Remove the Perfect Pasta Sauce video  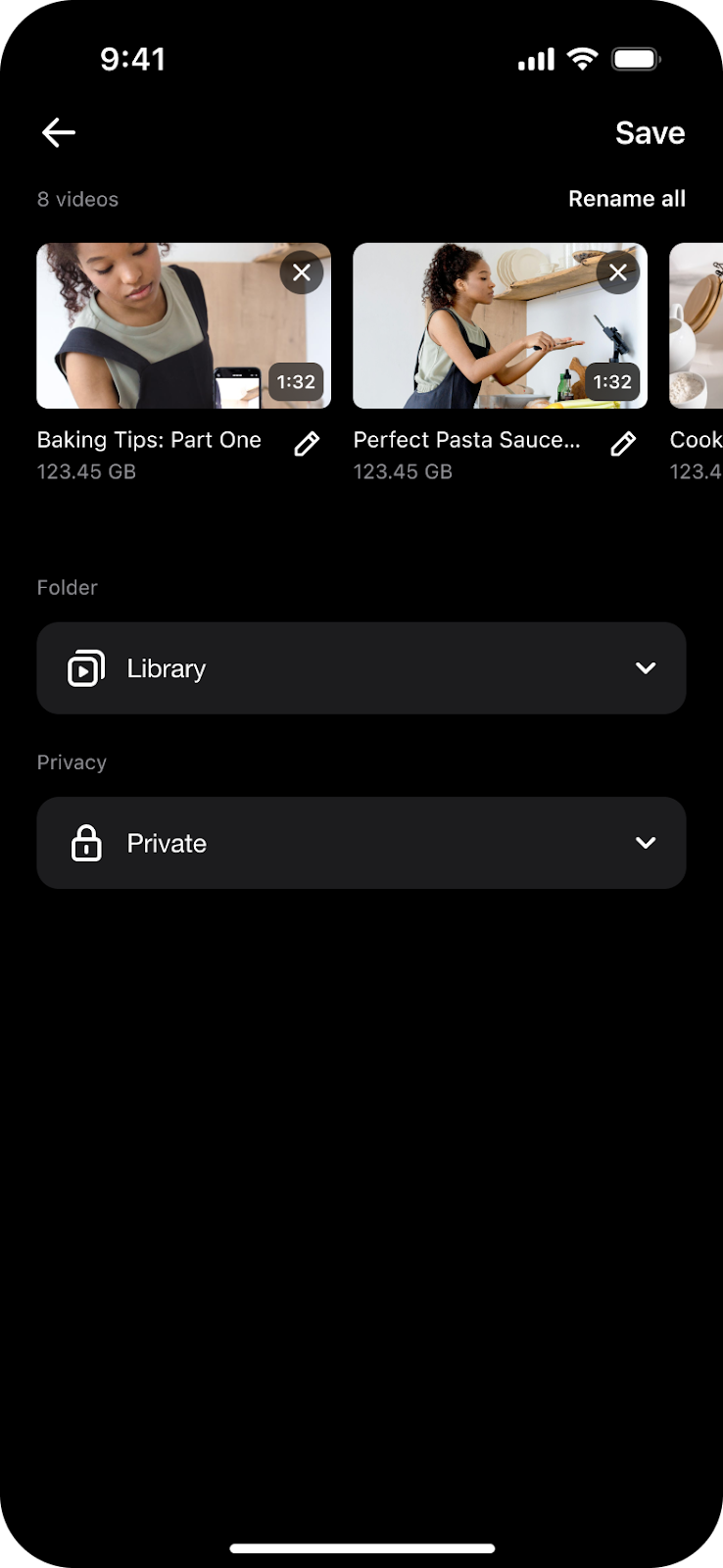tap(618, 273)
